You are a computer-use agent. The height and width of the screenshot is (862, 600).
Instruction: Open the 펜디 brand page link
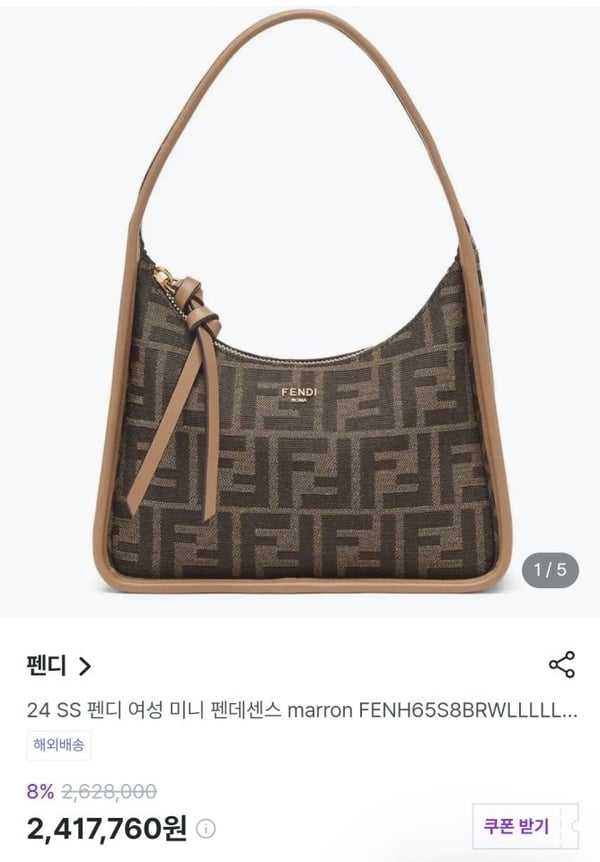coord(58,665)
